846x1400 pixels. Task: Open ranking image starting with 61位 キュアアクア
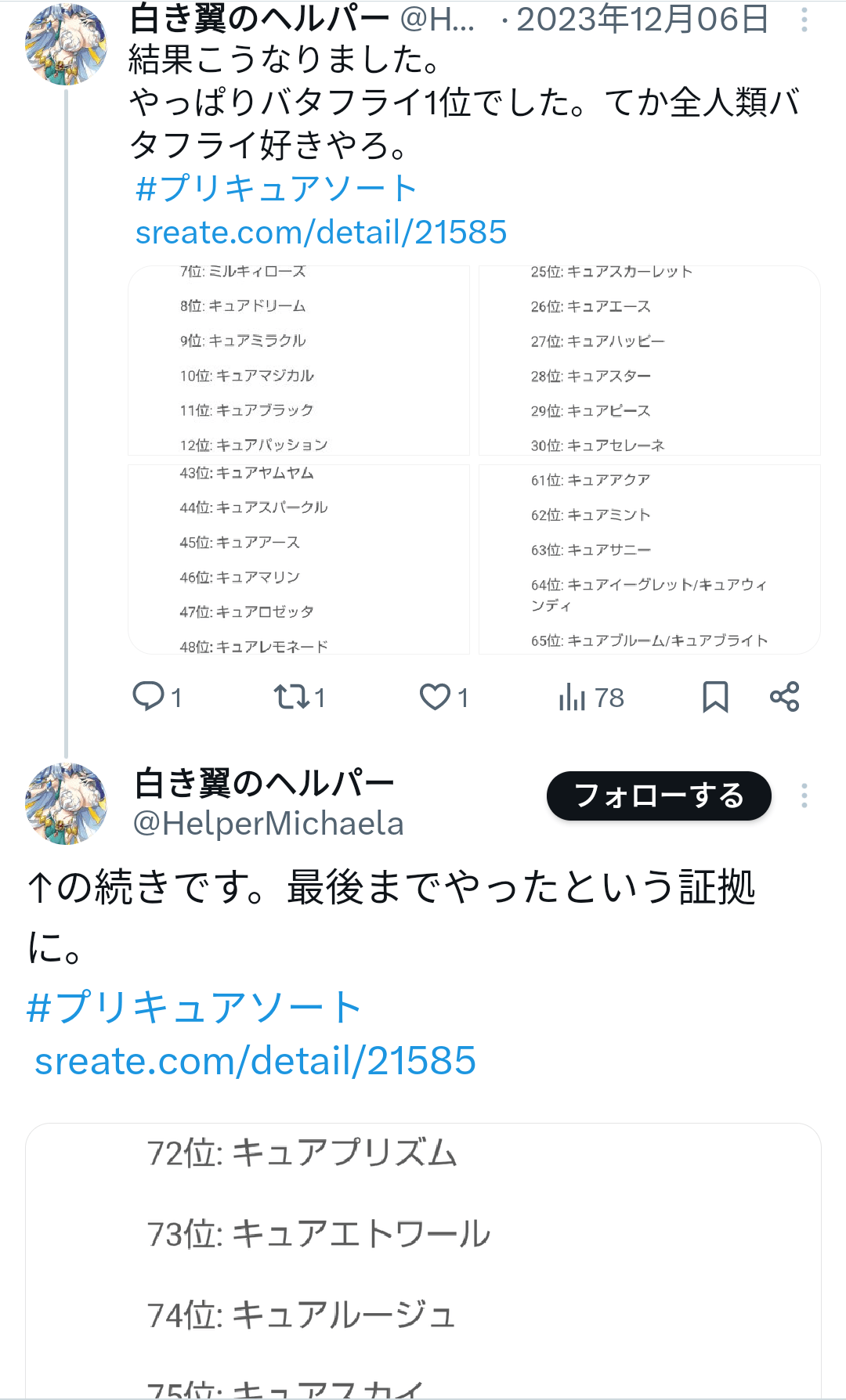pos(649,559)
